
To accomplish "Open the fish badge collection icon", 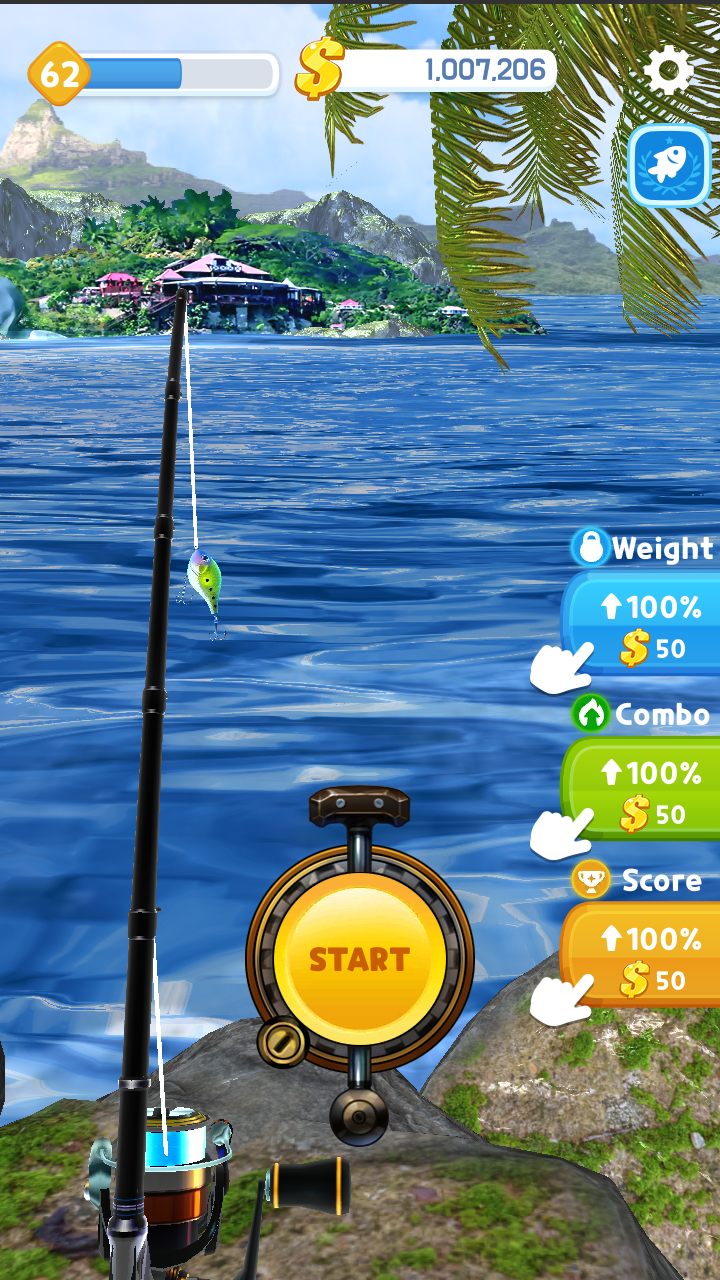I will pos(668,165).
